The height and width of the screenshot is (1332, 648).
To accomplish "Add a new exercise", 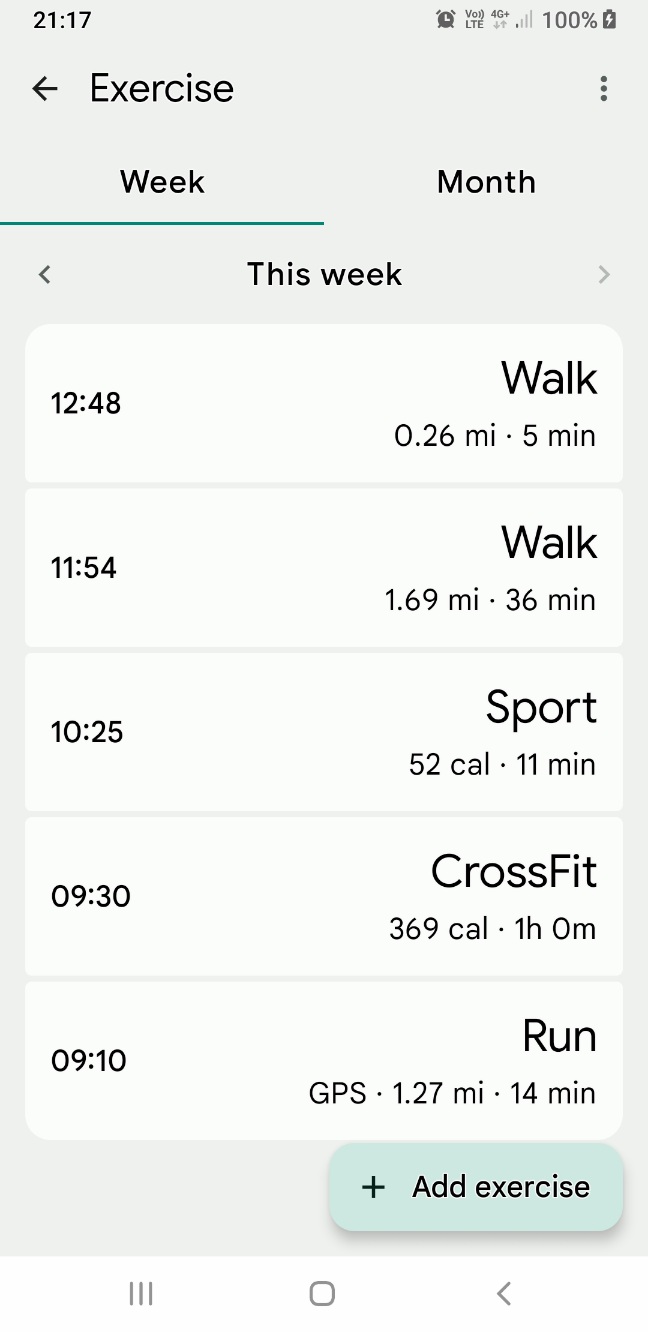I will (476, 1187).
